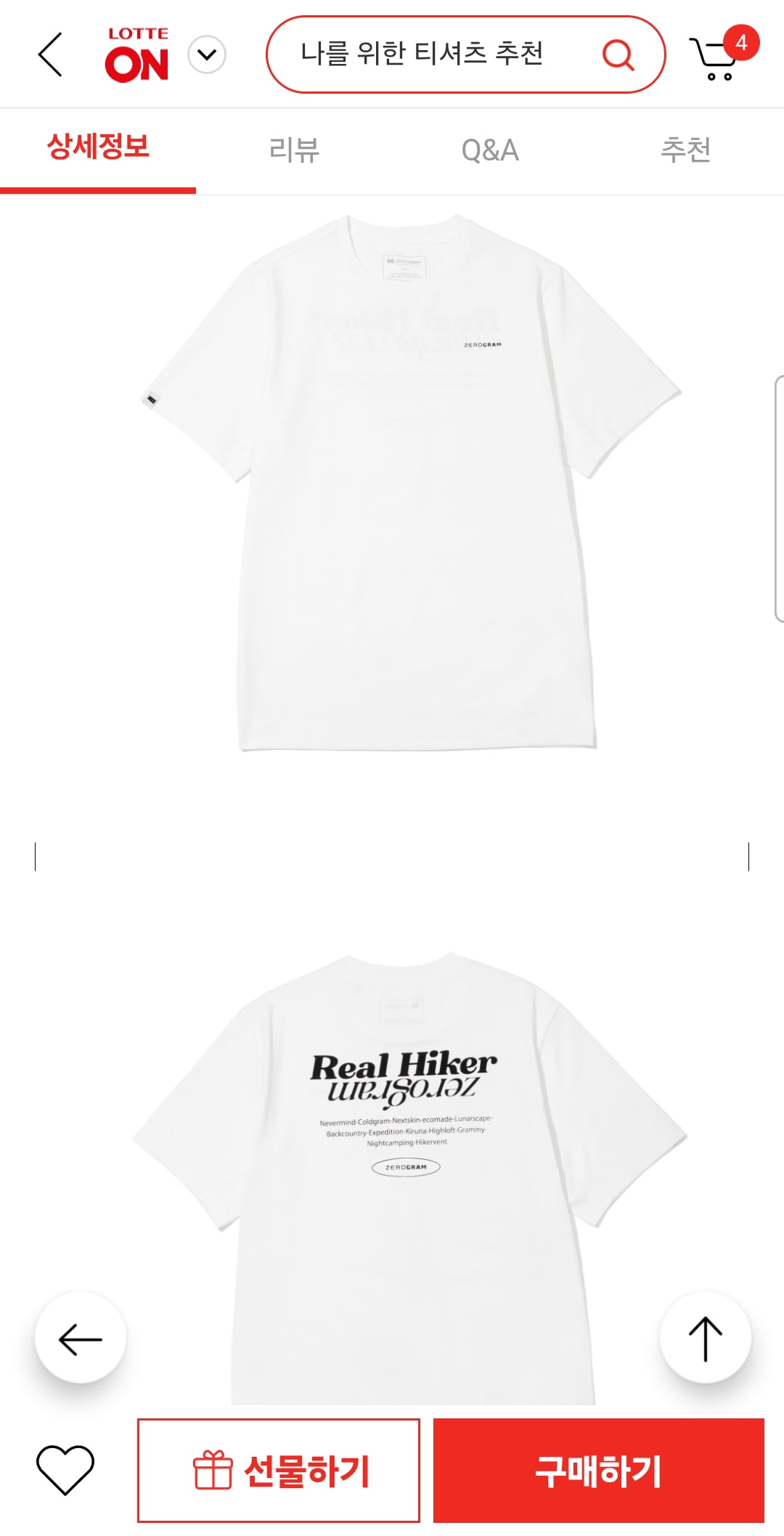Select the 상세정보 tab

click(x=98, y=147)
